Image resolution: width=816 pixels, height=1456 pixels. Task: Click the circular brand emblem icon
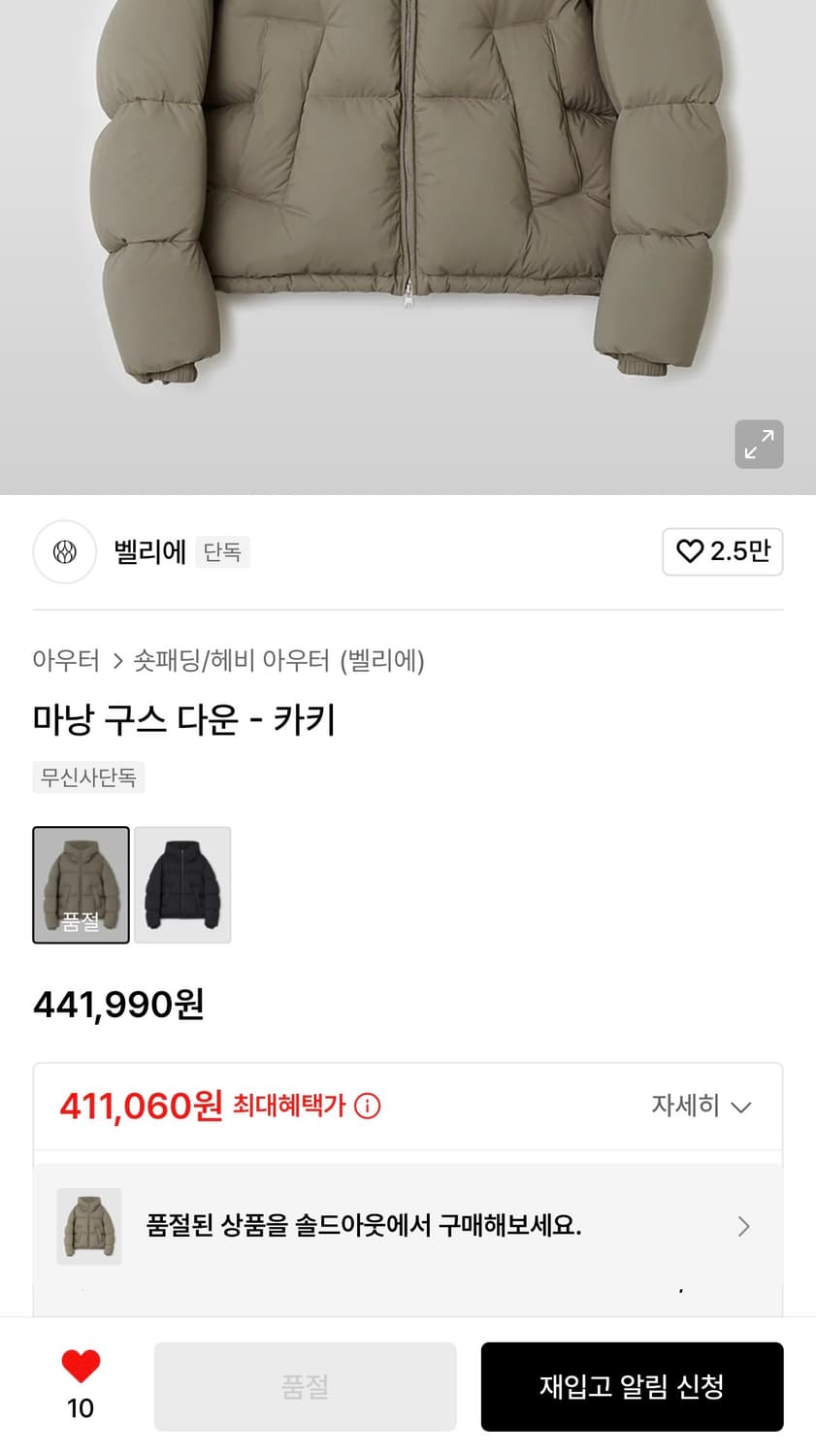[x=64, y=551]
